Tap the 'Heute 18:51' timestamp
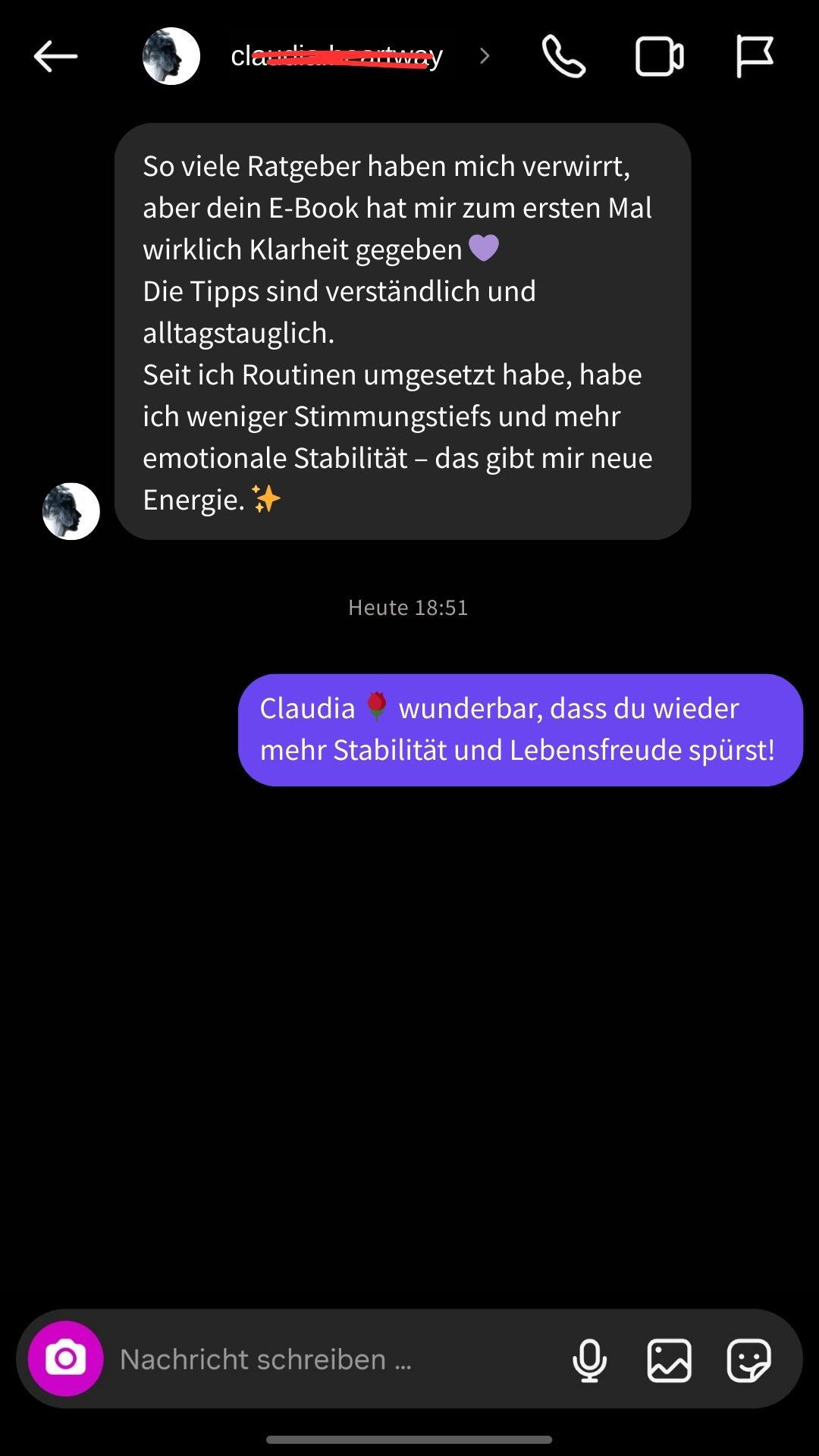Screen dimensions: 819x1456 click(407, 607)
